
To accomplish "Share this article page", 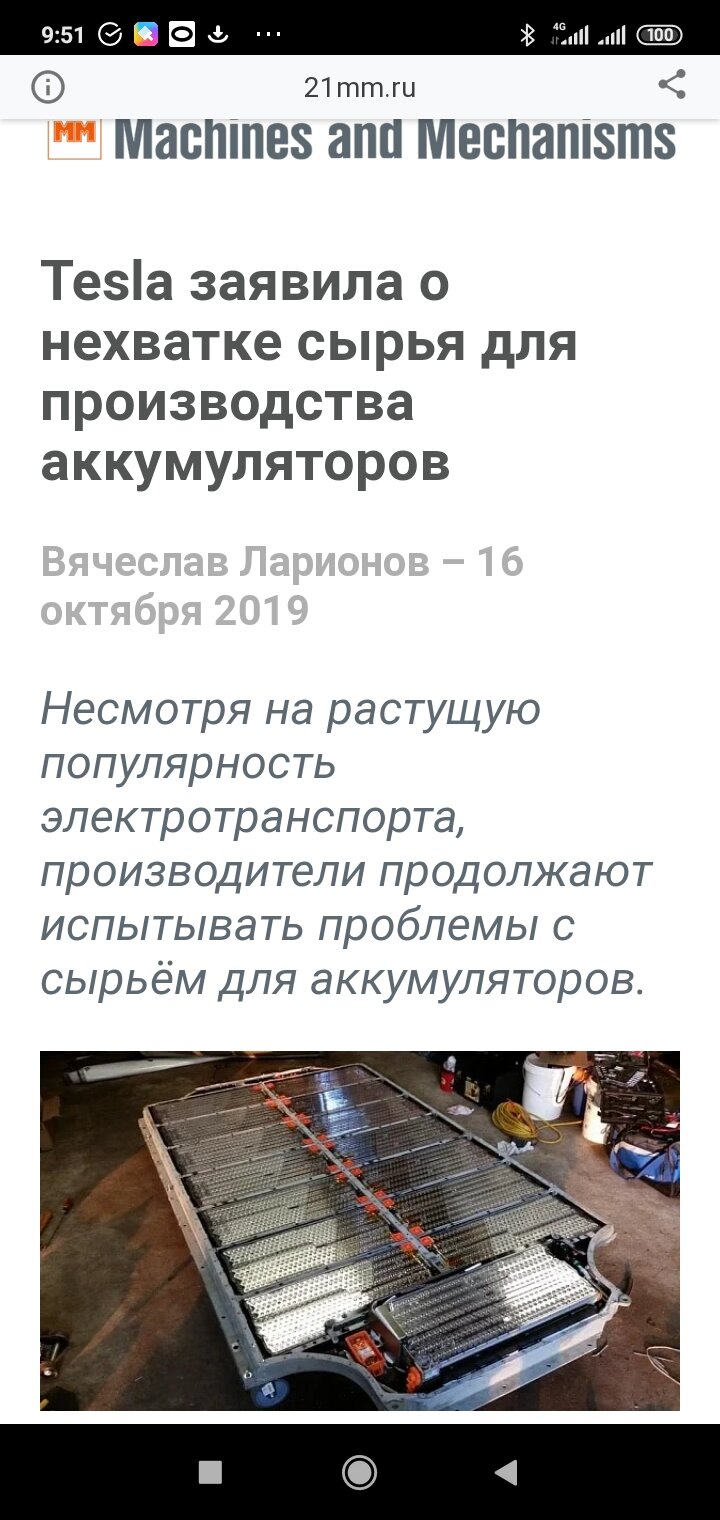I will click(672, 85).
